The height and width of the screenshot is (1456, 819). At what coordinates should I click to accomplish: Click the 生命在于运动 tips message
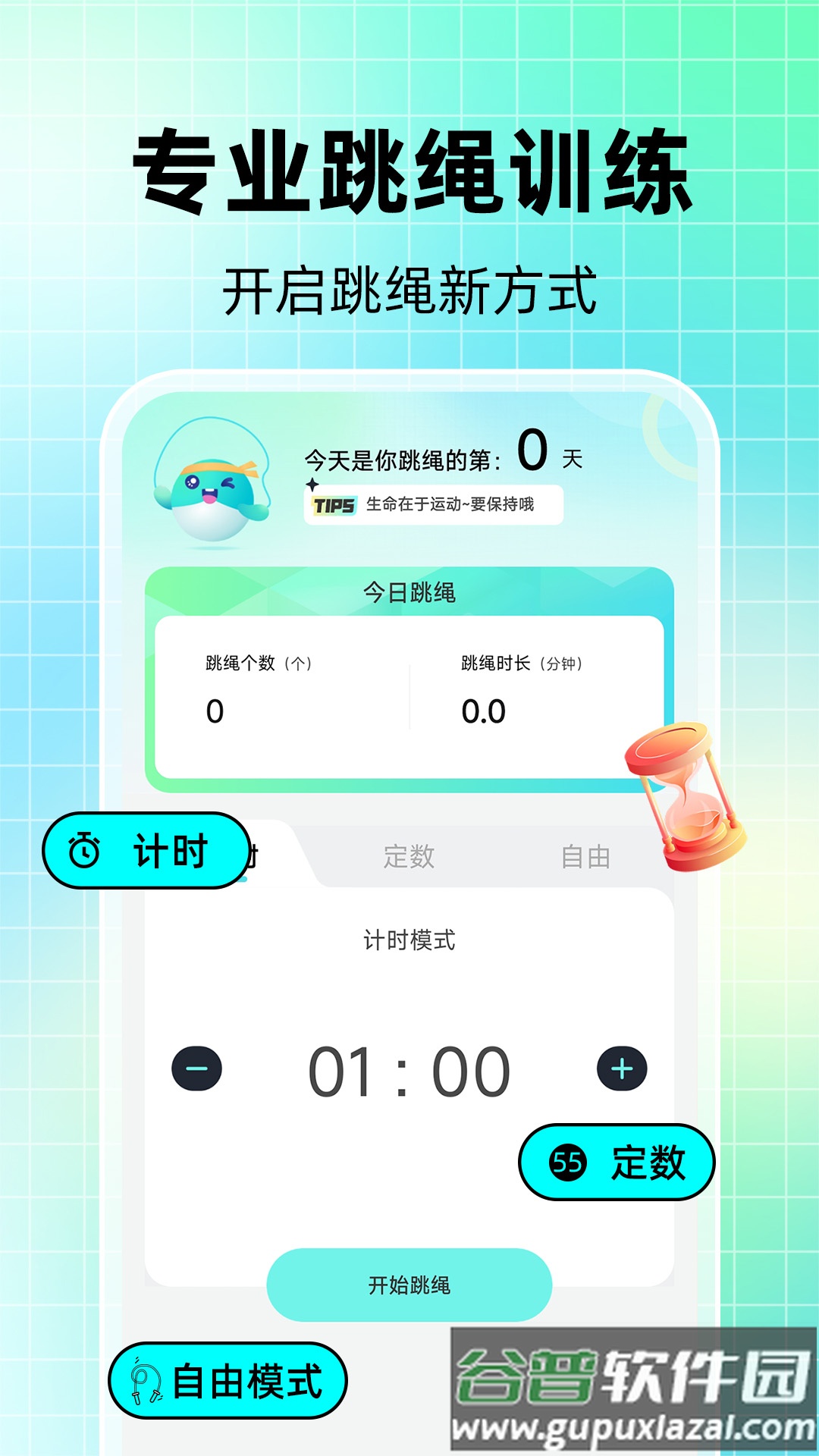pos(453,504)
